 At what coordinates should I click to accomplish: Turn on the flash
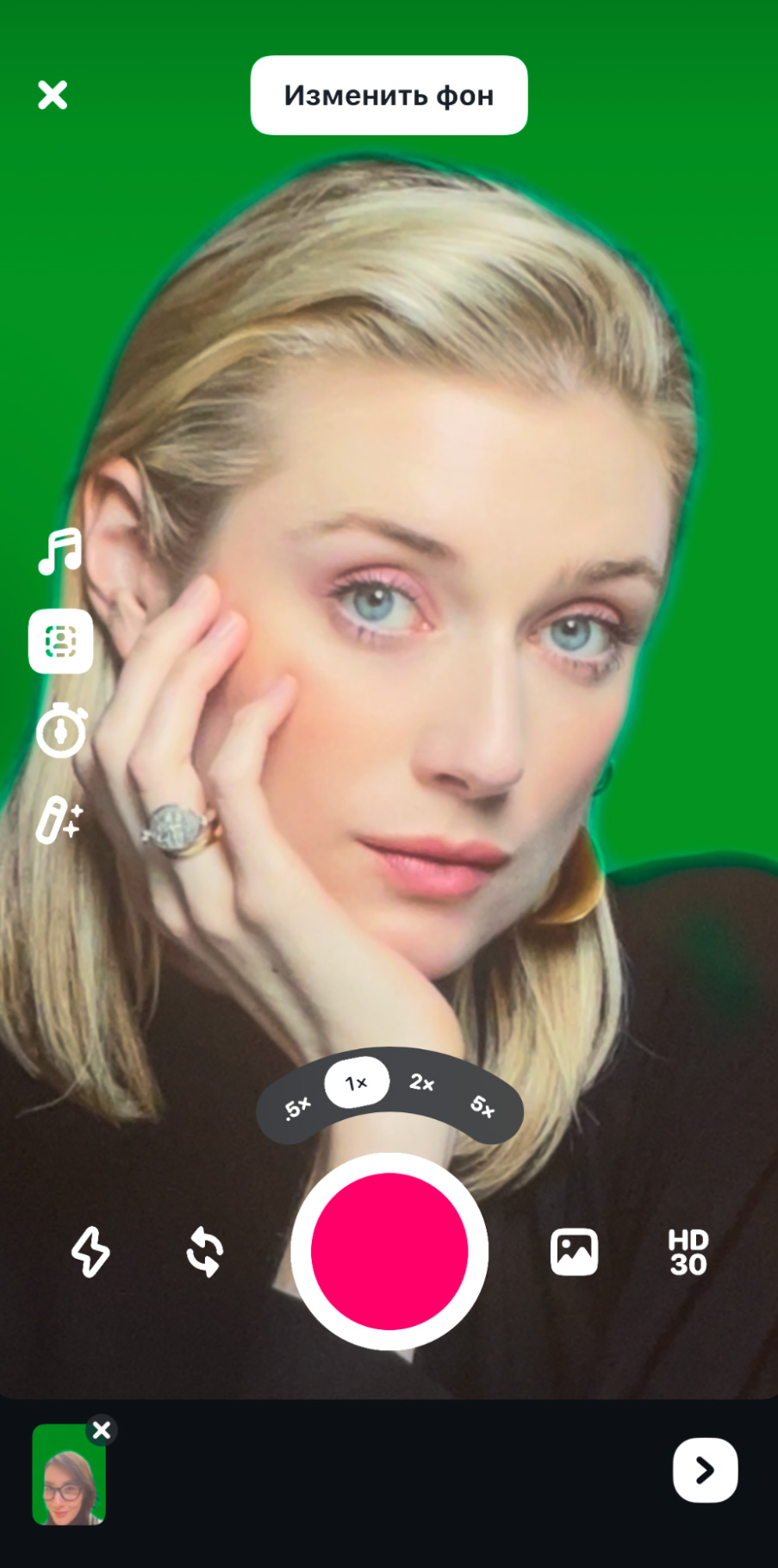(90, 1251)
